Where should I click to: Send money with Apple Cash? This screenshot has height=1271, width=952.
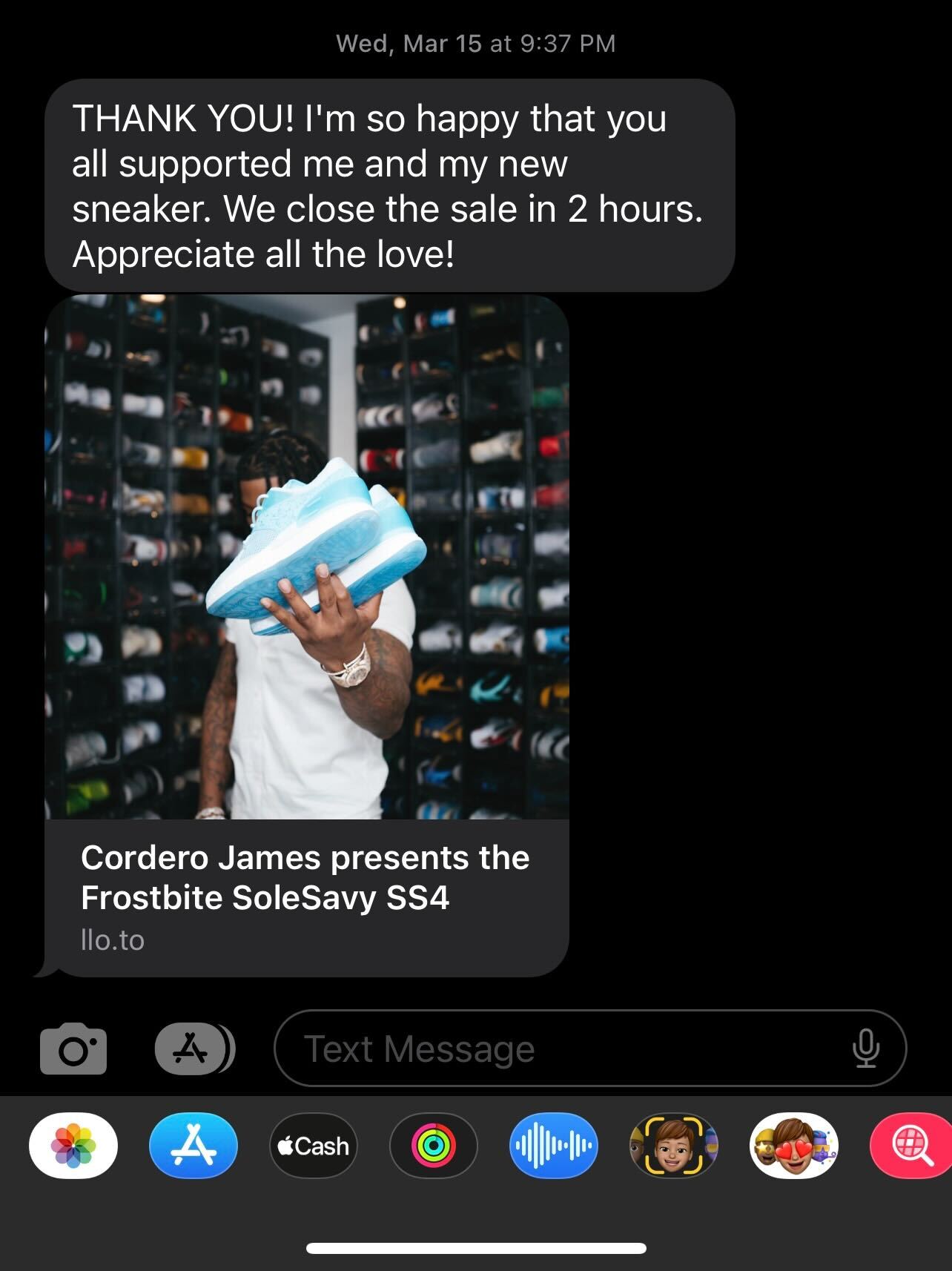(314, 1146)
